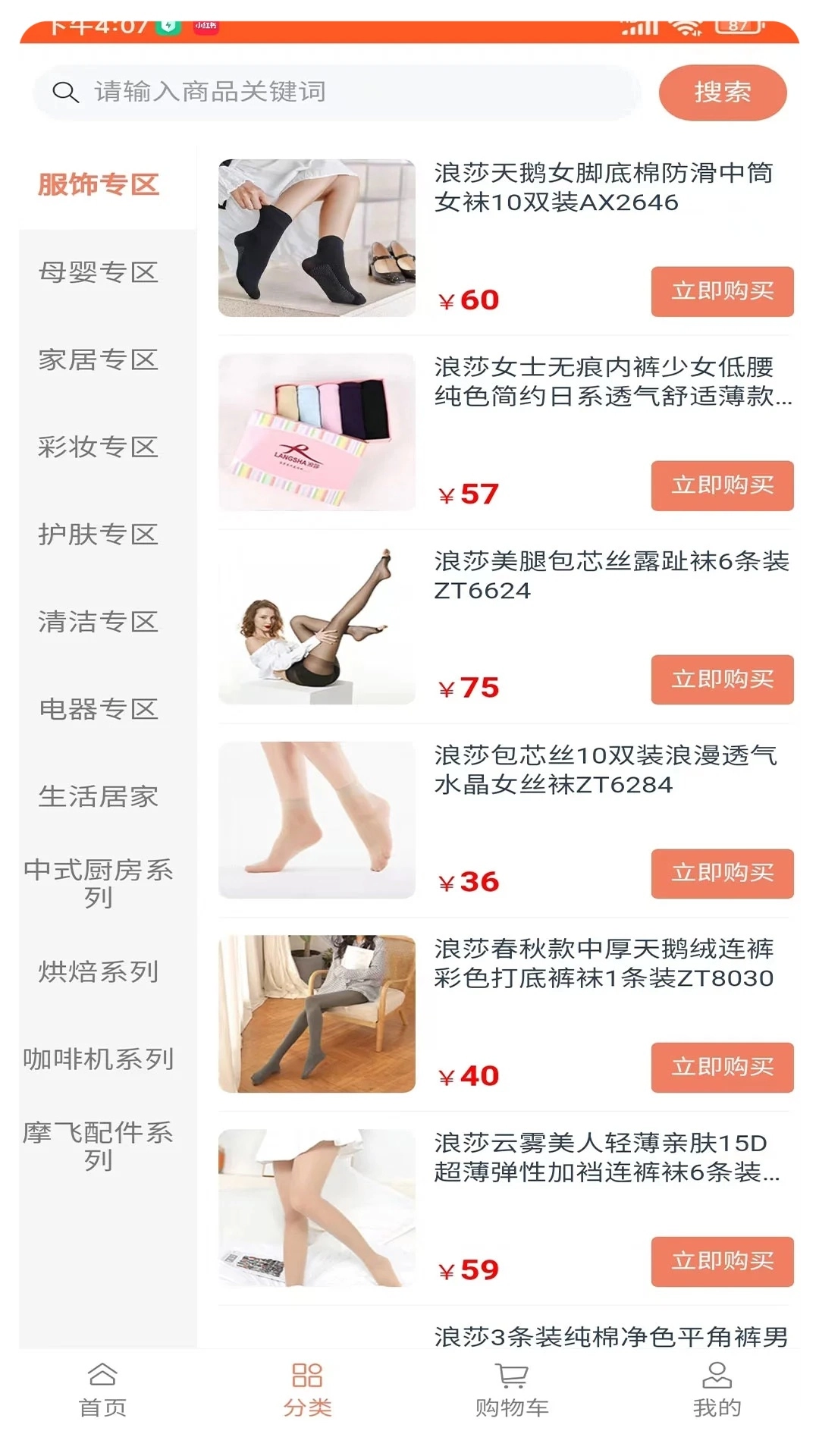The image size is (819, 1456).
Task: Tap 立即购买 for the ¥36 ZT6284 socks
Action: (722, 874)
